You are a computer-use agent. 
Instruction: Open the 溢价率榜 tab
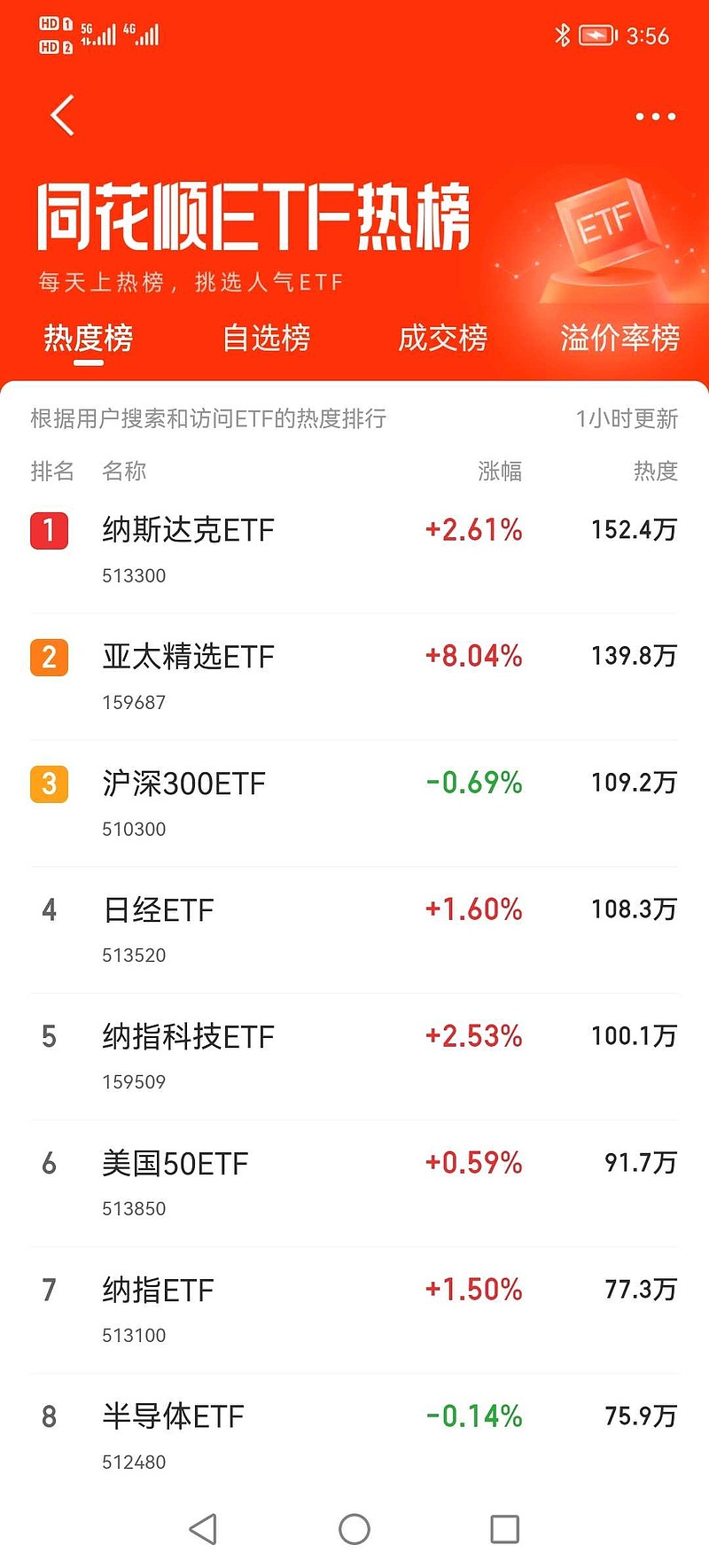(619, 338)
